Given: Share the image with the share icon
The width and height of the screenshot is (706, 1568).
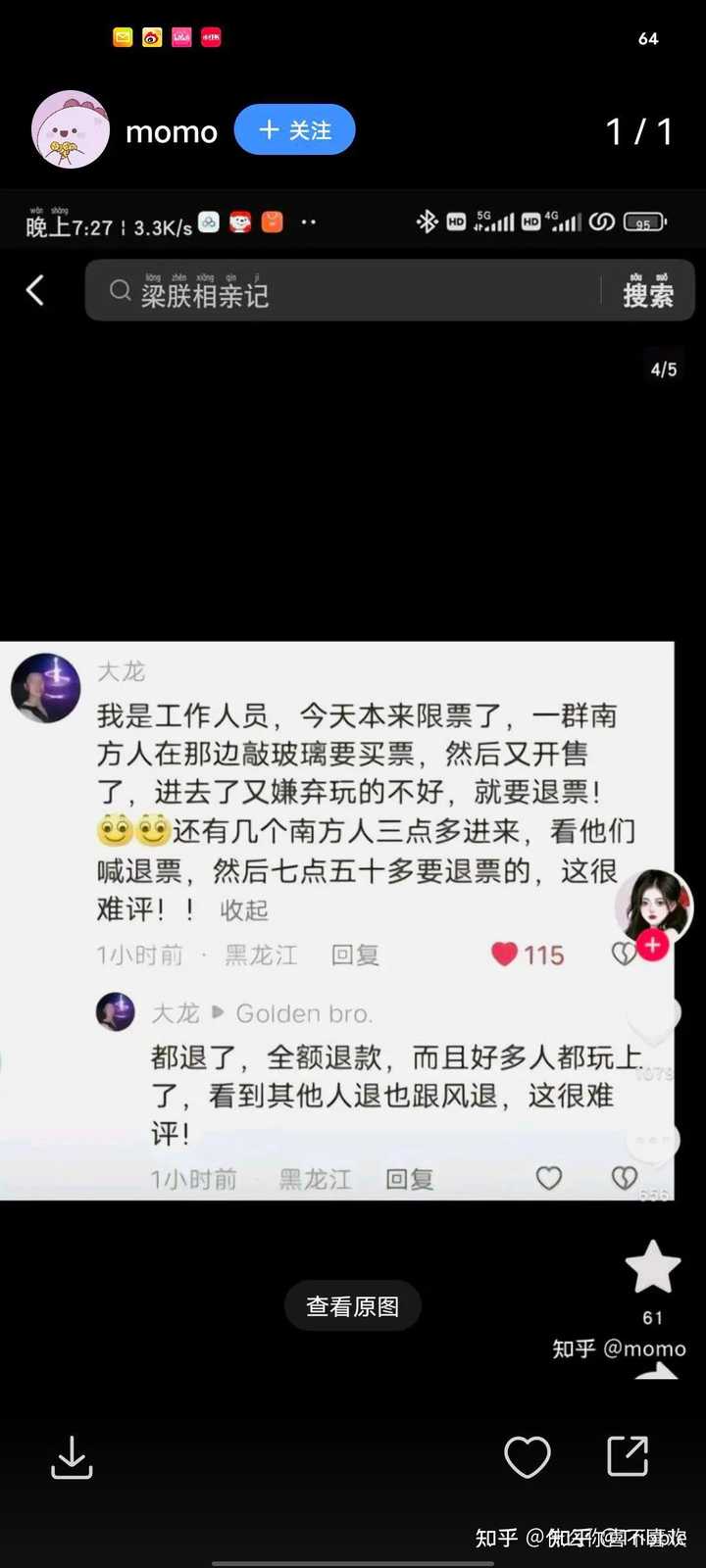Looking at the screenshot, I should [x=628, y=1456].
